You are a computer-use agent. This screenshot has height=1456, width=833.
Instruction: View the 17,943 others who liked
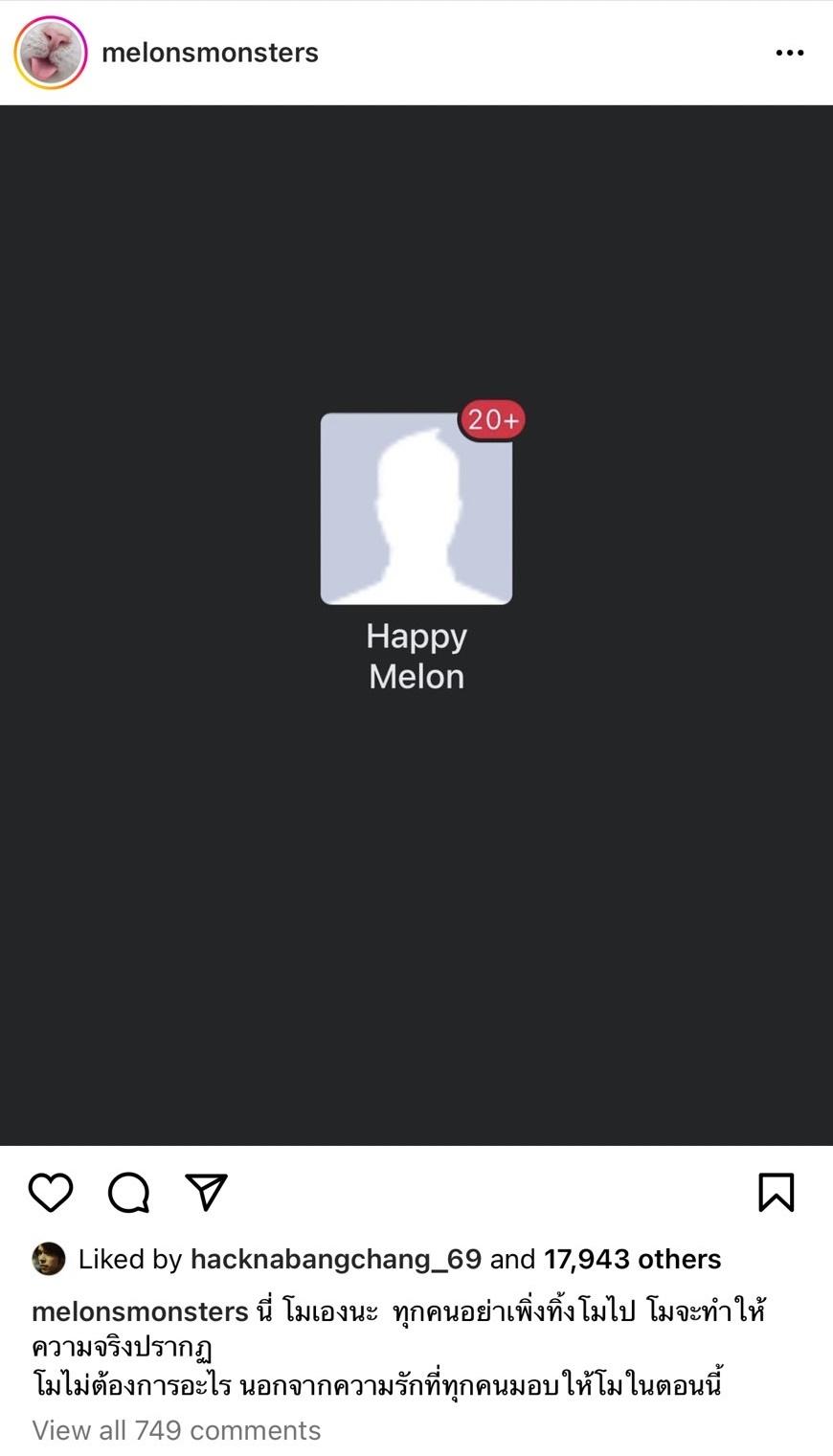(632, 1259)
